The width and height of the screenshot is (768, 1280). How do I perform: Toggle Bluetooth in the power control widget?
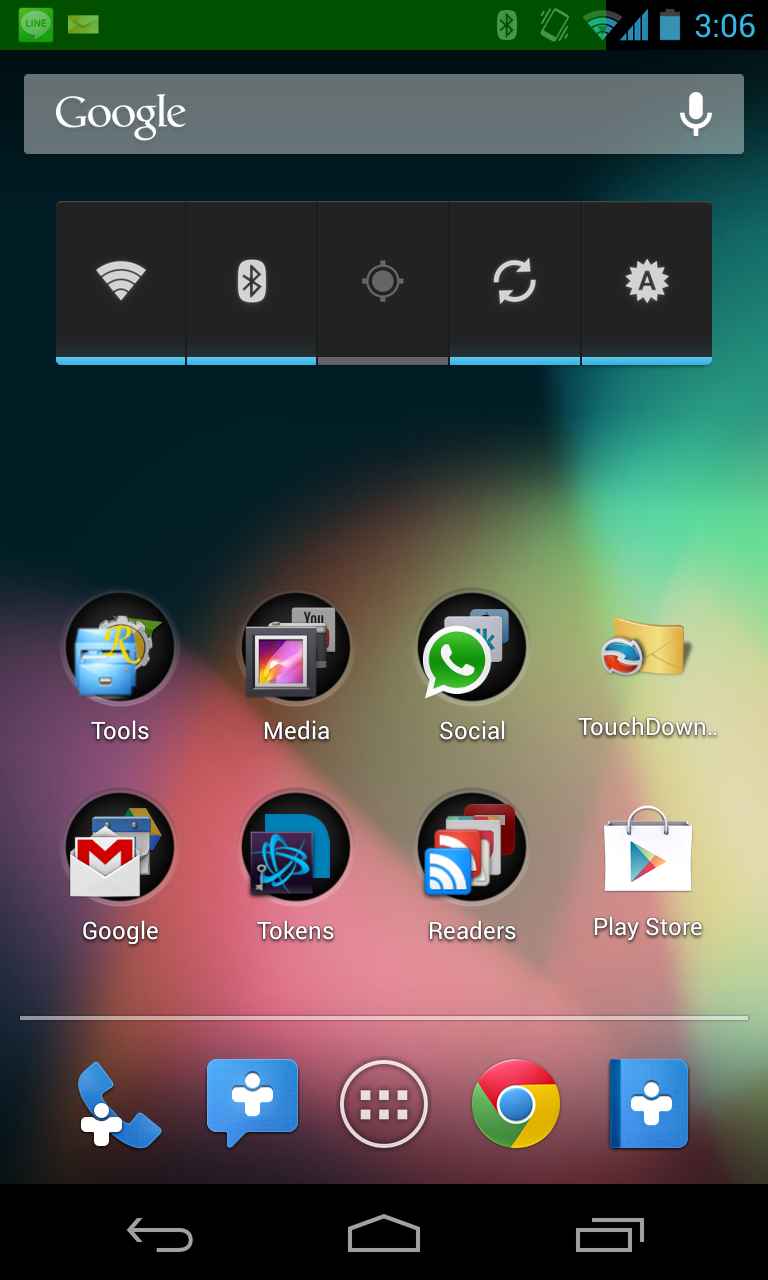(251, 281)
